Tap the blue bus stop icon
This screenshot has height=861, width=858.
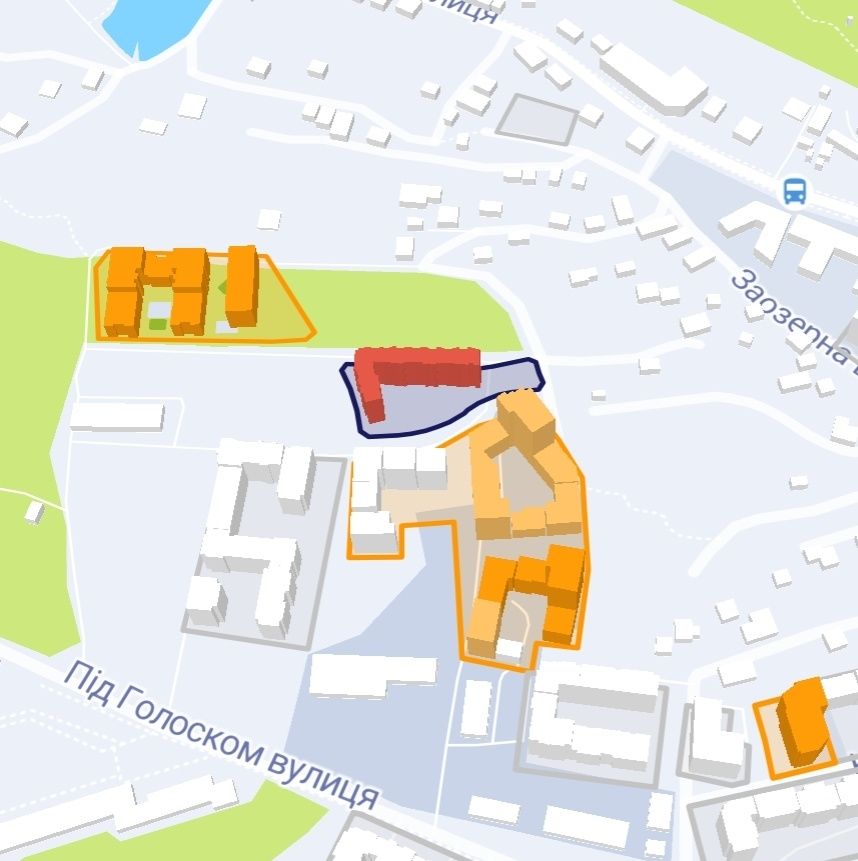tap(795, 191)
